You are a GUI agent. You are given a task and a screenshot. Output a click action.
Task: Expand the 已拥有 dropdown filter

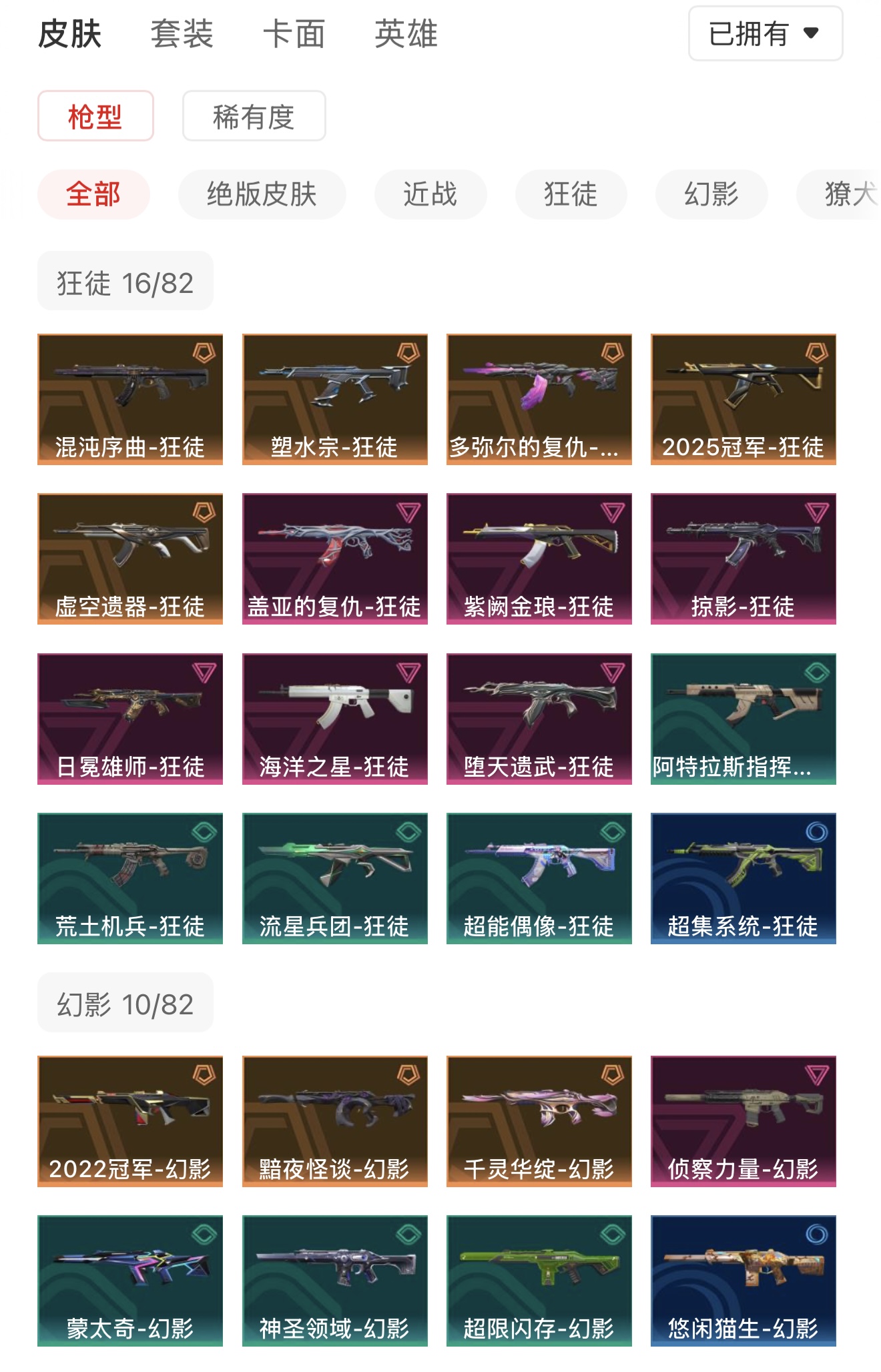click(x=765, y=33)
